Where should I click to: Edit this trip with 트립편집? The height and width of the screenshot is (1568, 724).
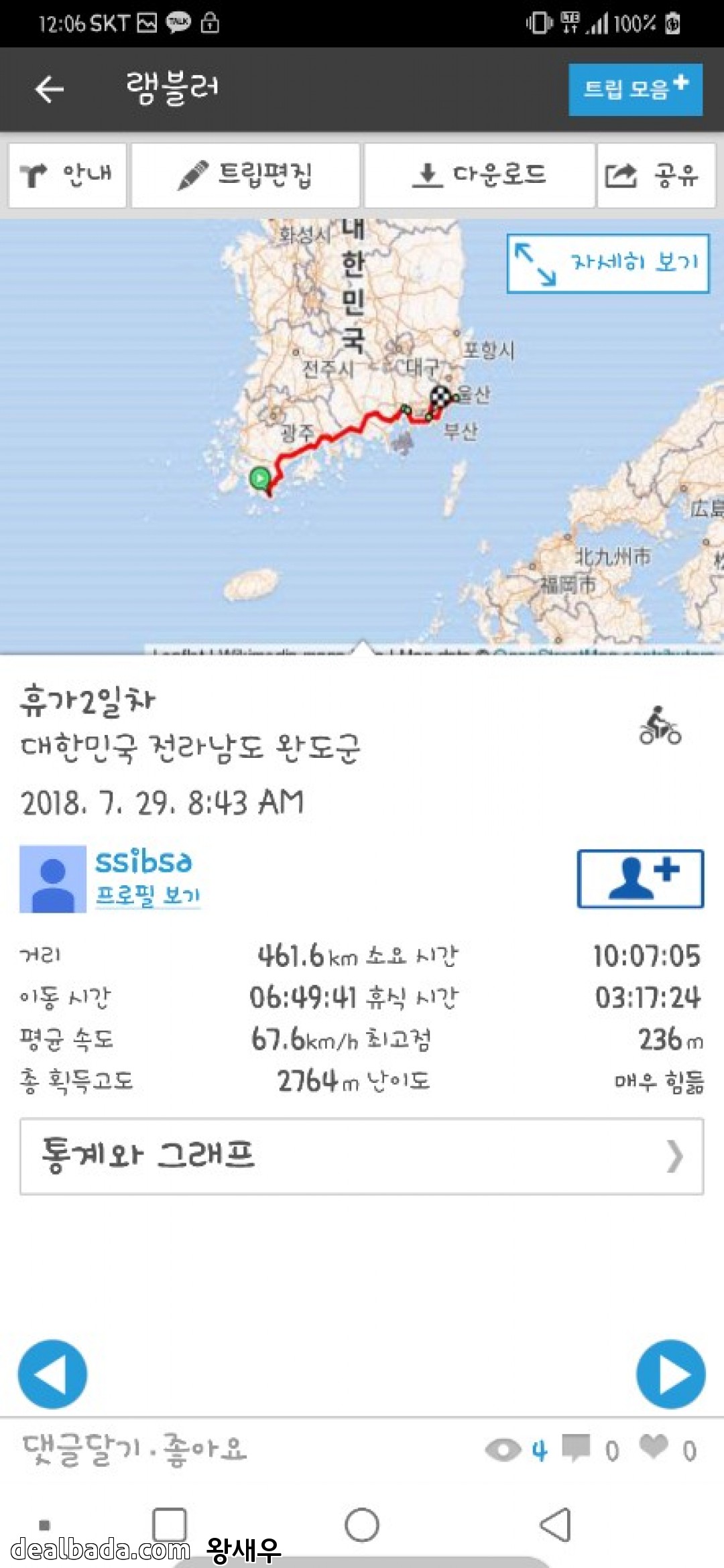tap(245, 176)
